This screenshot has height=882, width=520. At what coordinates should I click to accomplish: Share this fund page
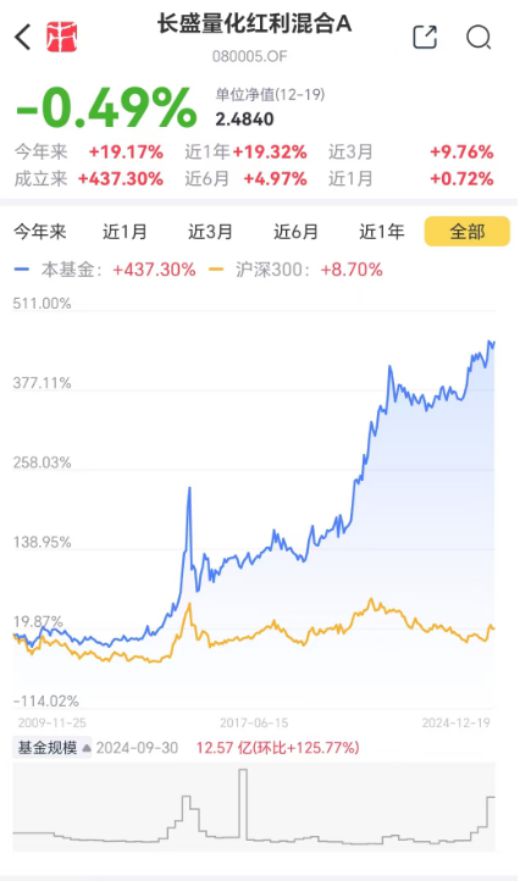[x=425, y=37]
